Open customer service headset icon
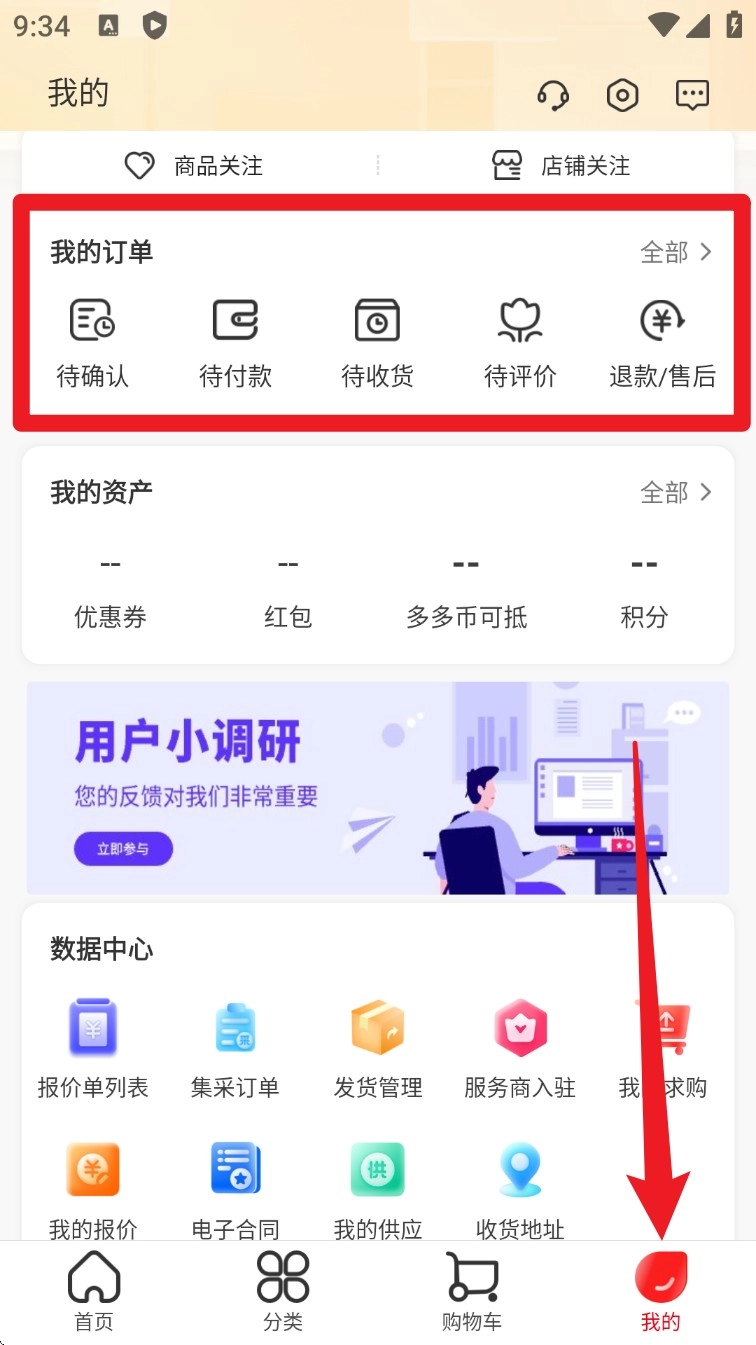 pyautogui.click(x=553, y=95)
